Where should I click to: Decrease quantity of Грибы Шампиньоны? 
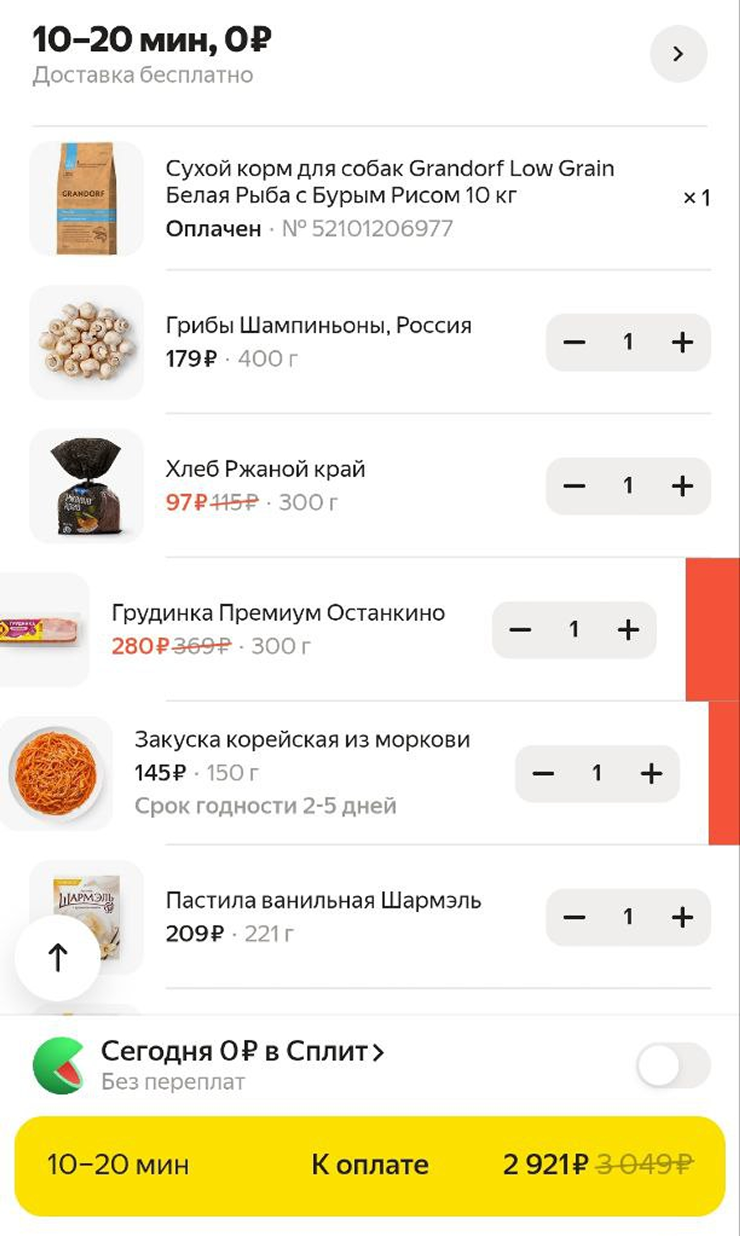coord(574,342)
